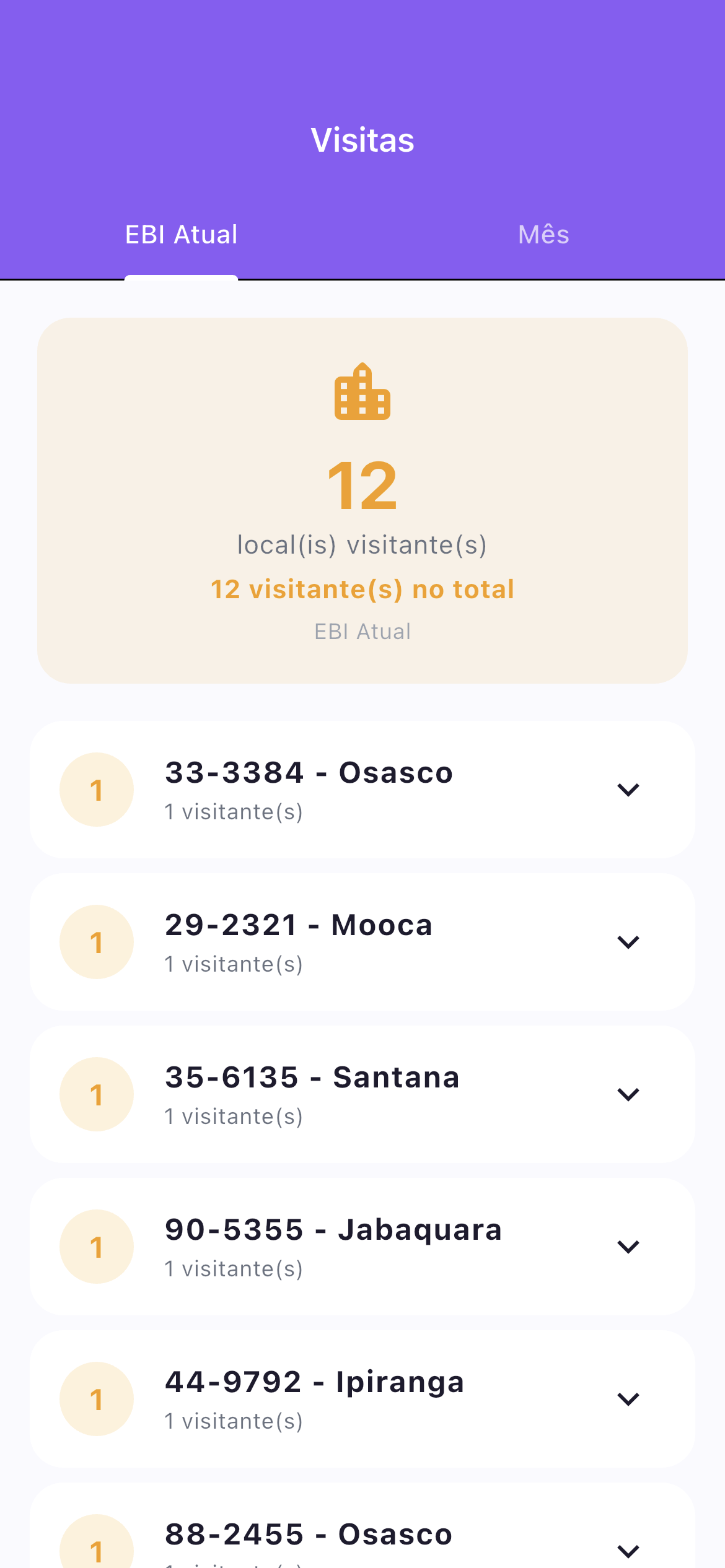Screen dimensions: 725x1568
Task: Expand the 35-6135 - Santana entry
Action: [628, 1094]
